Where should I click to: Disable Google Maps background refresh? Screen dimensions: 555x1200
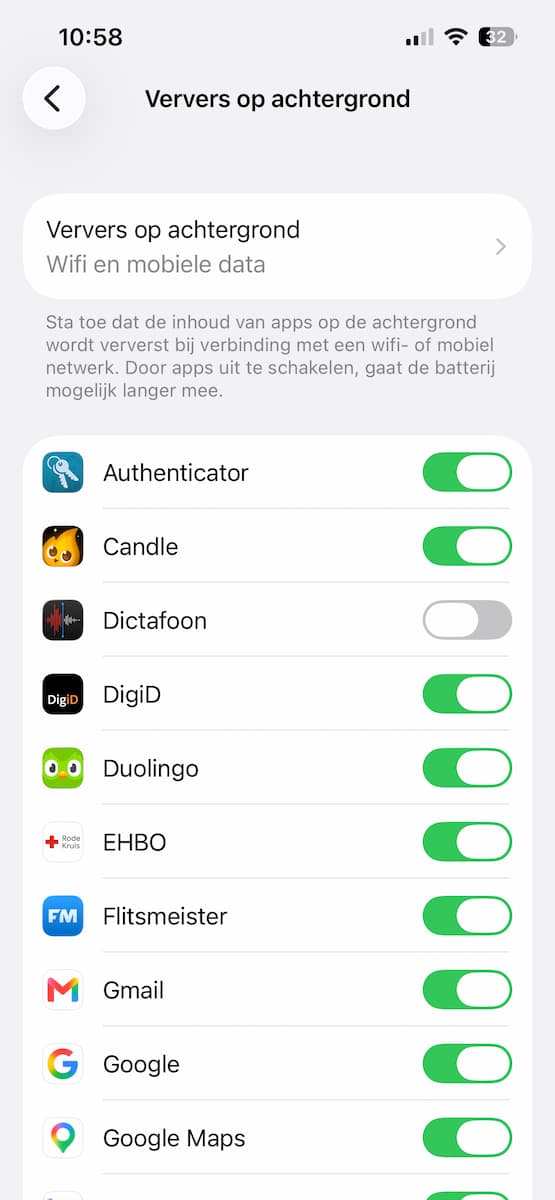click(467, 1138)
